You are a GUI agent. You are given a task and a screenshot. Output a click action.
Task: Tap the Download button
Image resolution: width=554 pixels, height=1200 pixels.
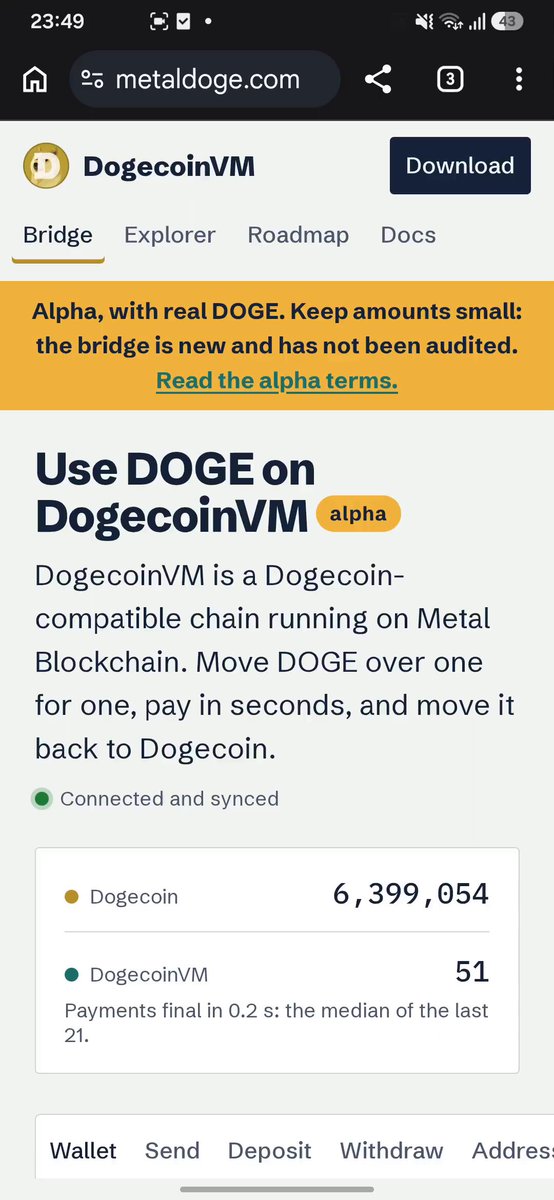click(x=460, y=166)
